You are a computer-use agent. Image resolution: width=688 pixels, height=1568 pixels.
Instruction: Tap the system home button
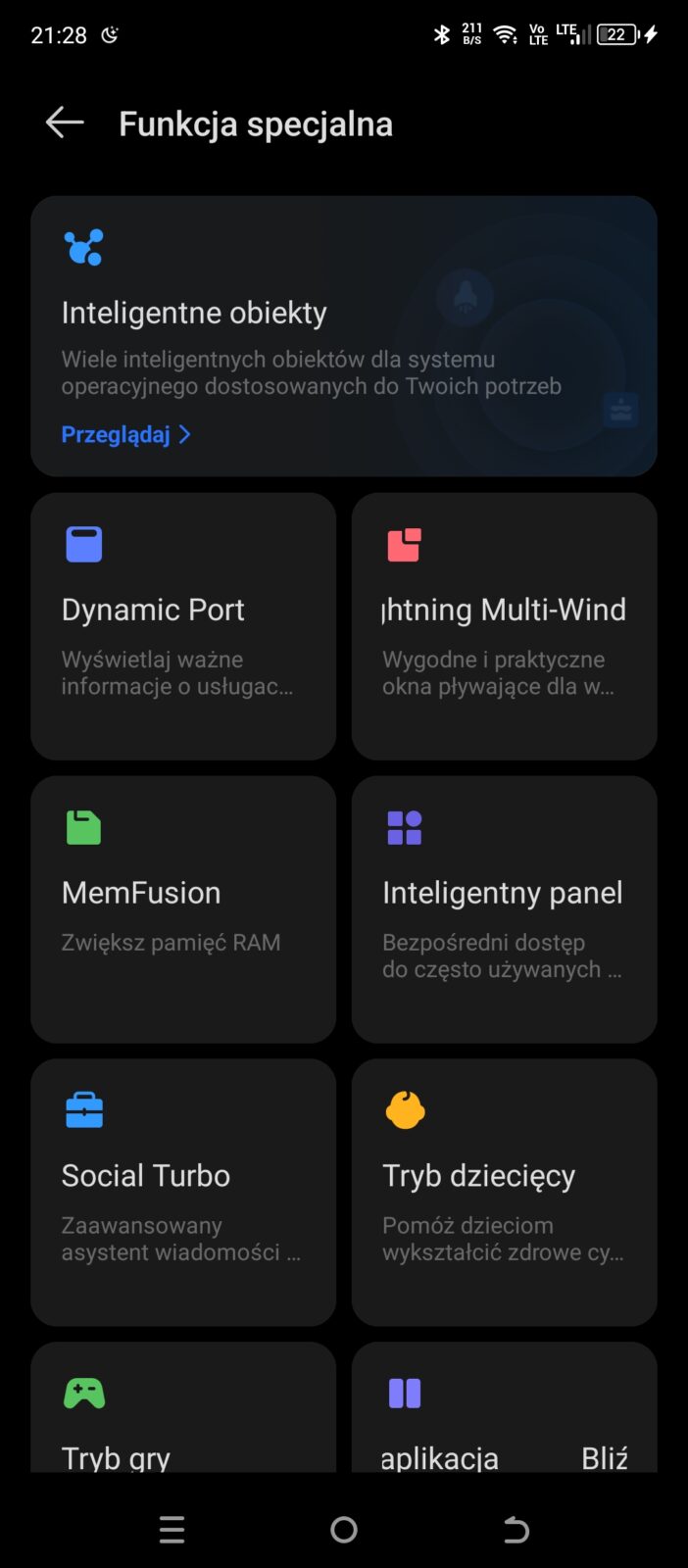[x=344, y=1530]
